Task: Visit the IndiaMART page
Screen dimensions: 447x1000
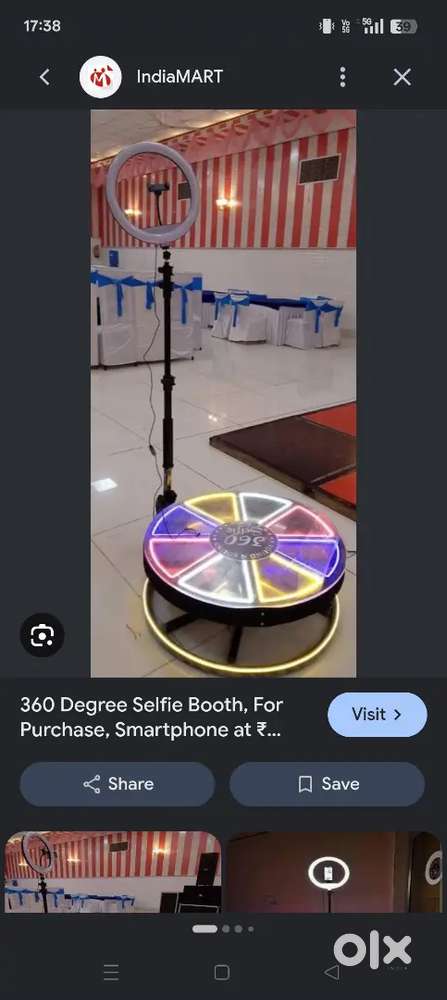Action: 377,714
